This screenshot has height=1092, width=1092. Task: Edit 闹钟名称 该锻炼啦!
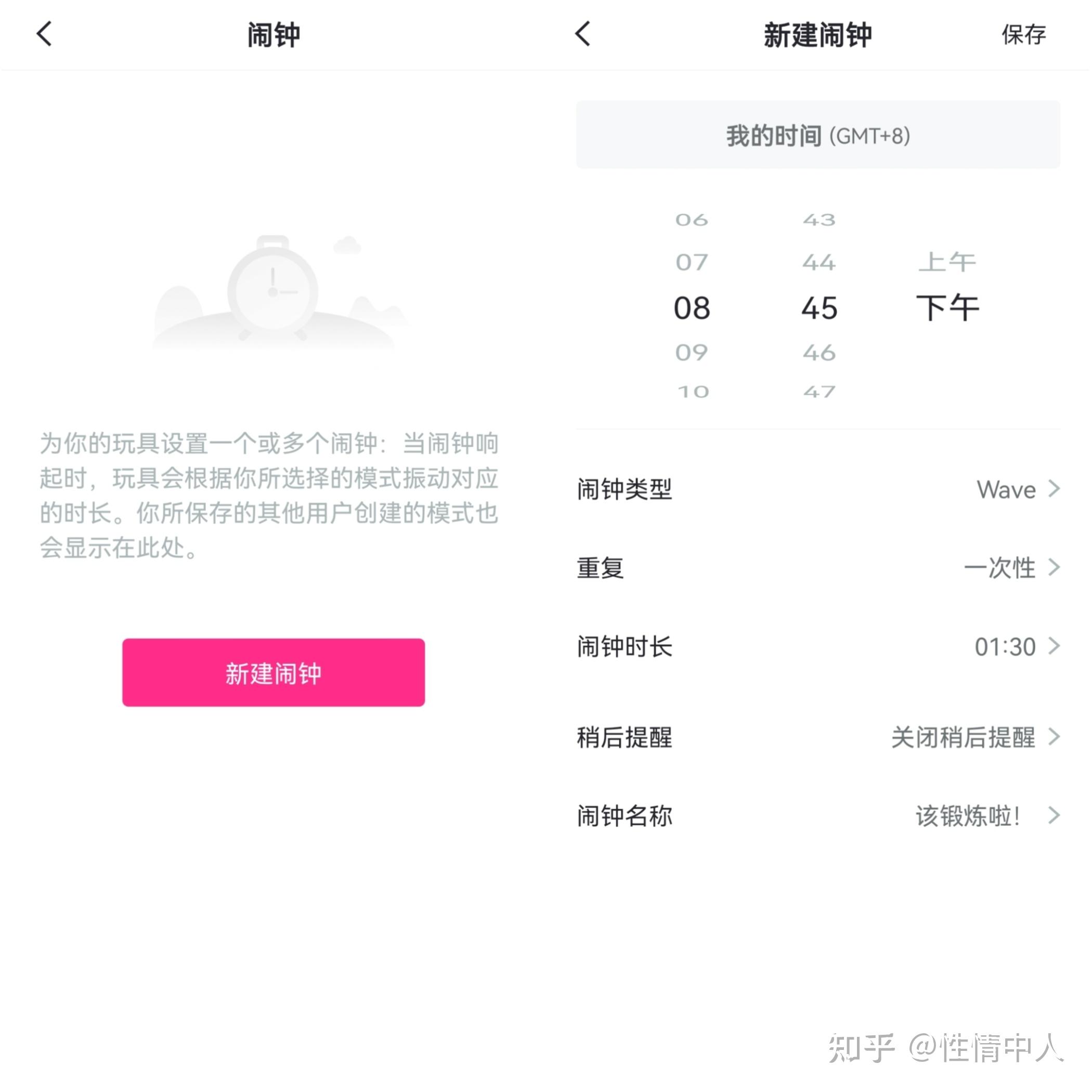[x=818, y=815]
